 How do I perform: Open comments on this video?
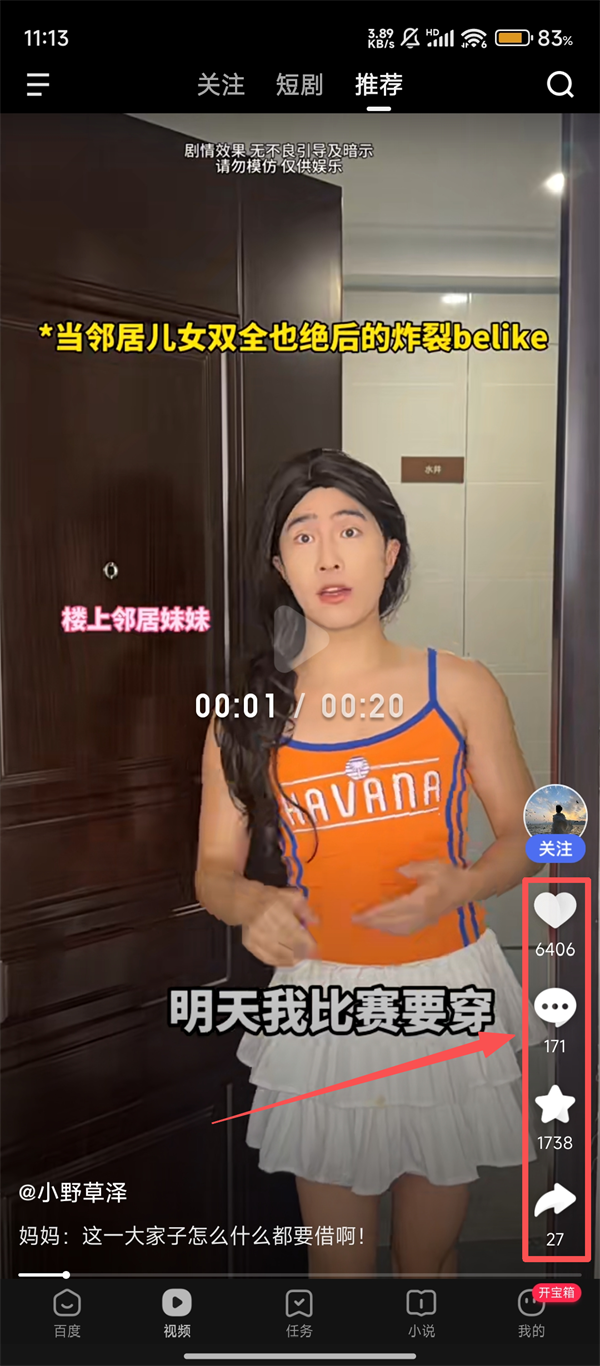(x=555, y=1007)
